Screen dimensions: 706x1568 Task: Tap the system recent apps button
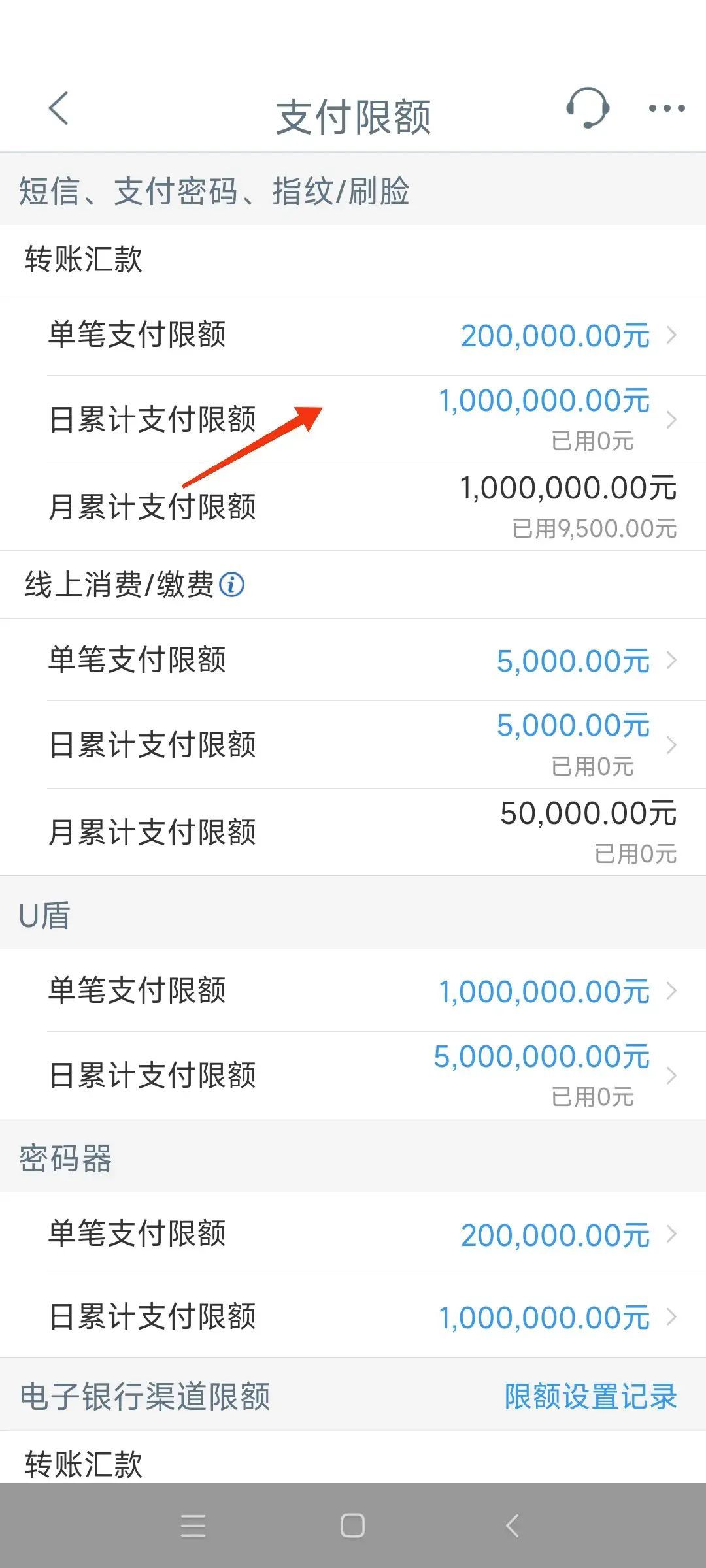click(193, 1526)
